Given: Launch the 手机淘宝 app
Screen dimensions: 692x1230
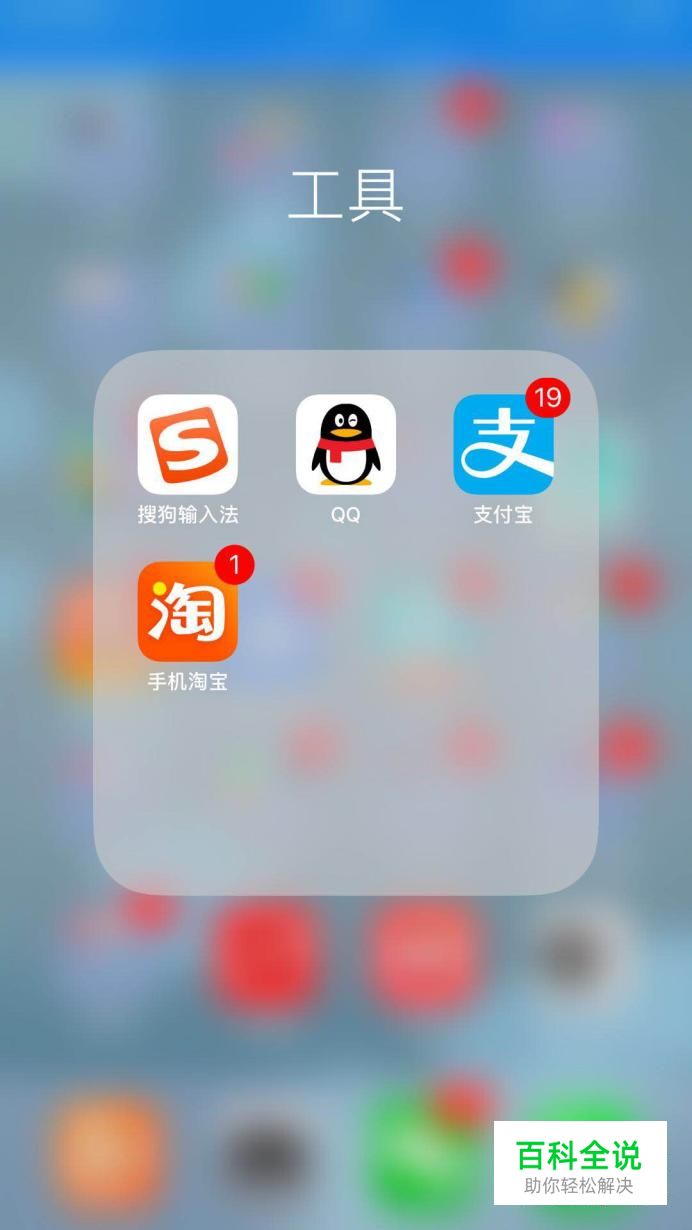Looking at the screenshot, I should [x=188, y=612].
